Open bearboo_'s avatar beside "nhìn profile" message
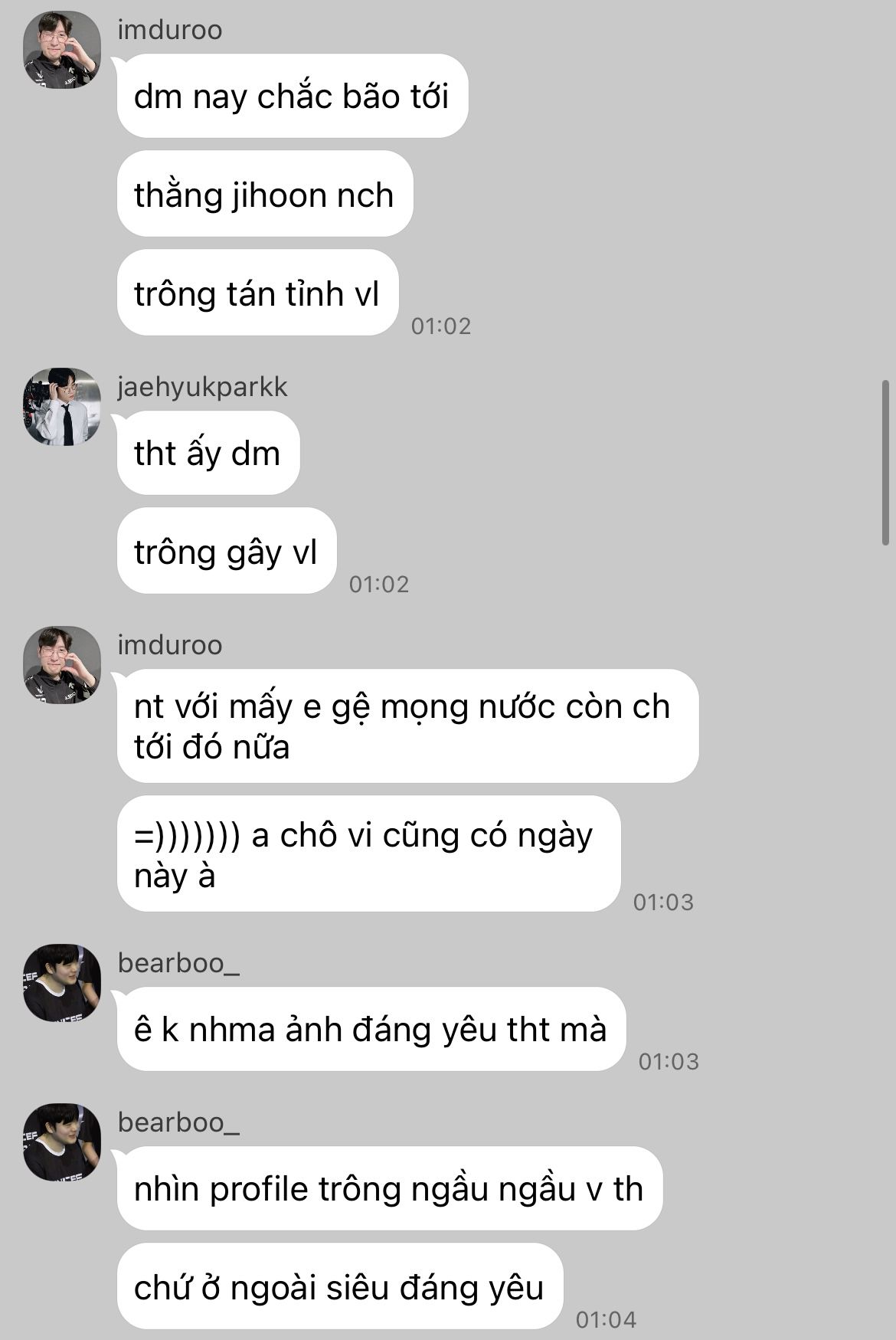The width and height of the screenshot is (896, 1340). pos(61,1142)
